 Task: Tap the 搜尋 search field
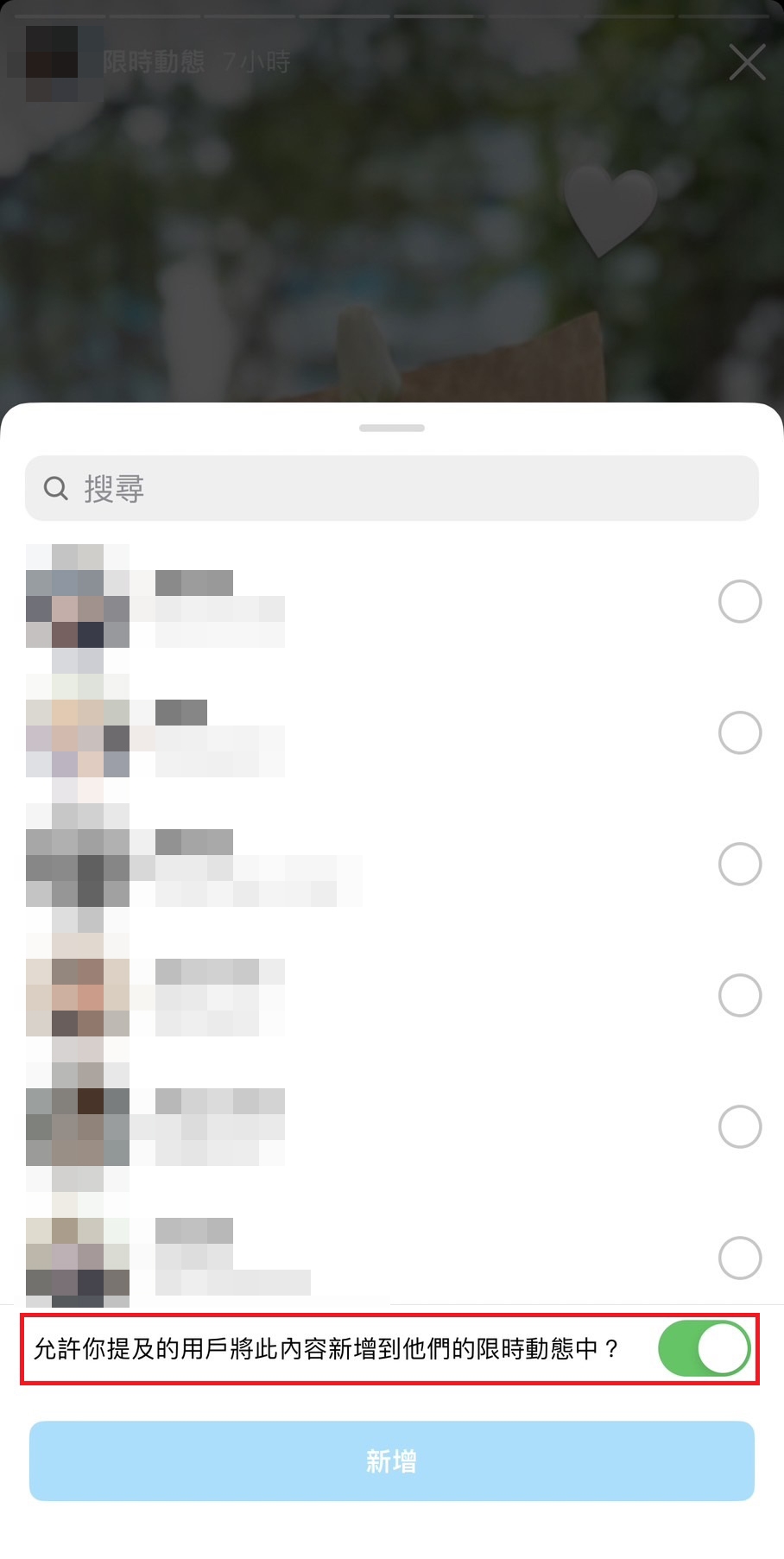[392, 489]
